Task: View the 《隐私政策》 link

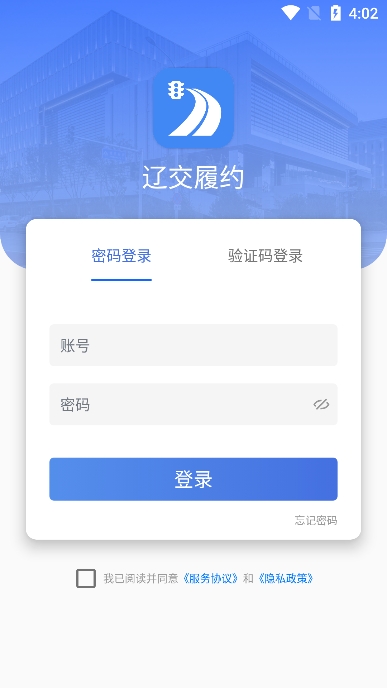Action: [286, 578]
